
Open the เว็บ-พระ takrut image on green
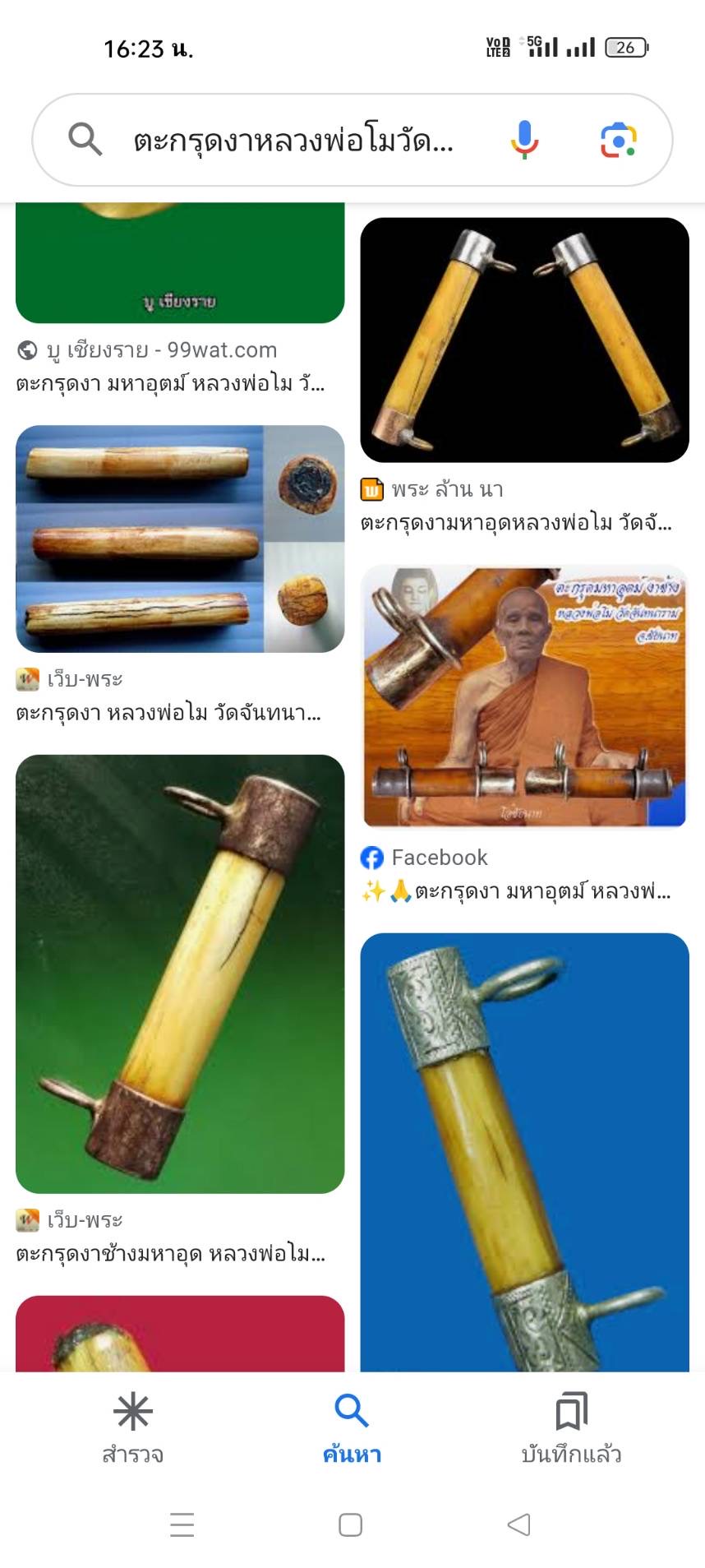pyautogui.click(x=180, y=974)
